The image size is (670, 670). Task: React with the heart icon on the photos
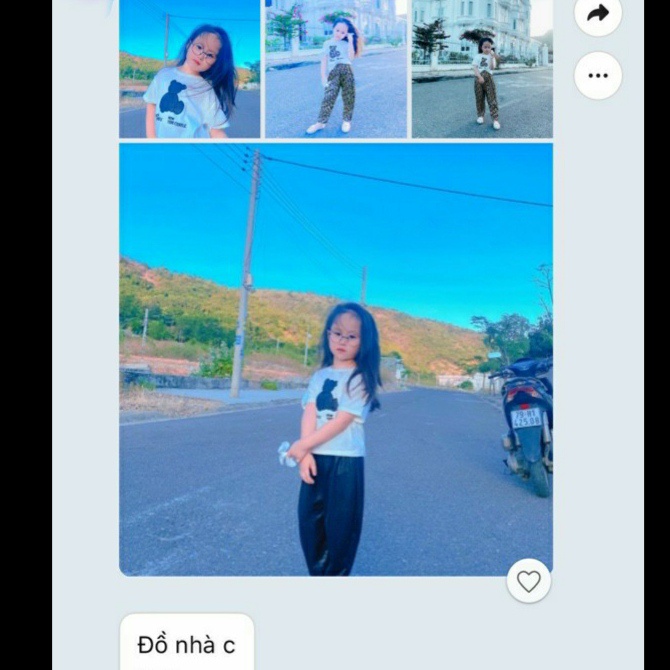click(528, 581)
